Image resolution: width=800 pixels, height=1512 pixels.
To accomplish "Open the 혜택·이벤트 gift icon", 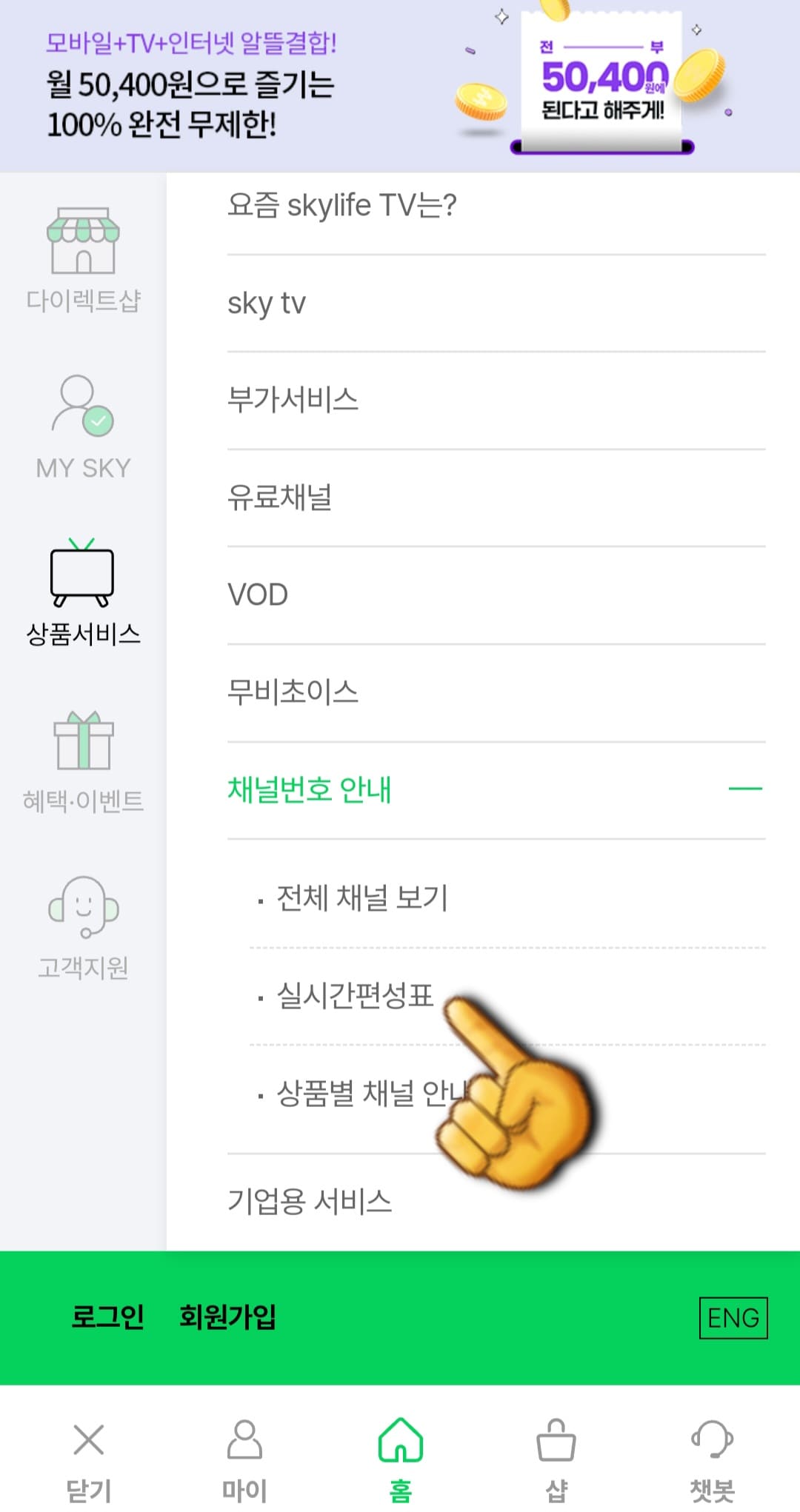I will click(x=81, y=748).
